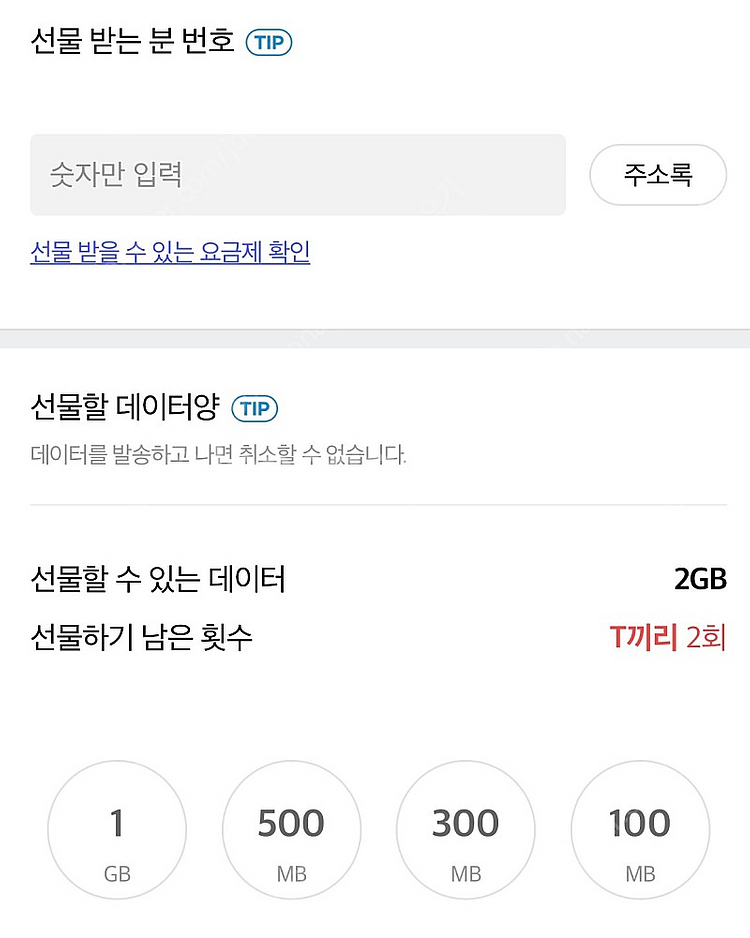Tap the smallest 100MB gift circle

point(639,830)
